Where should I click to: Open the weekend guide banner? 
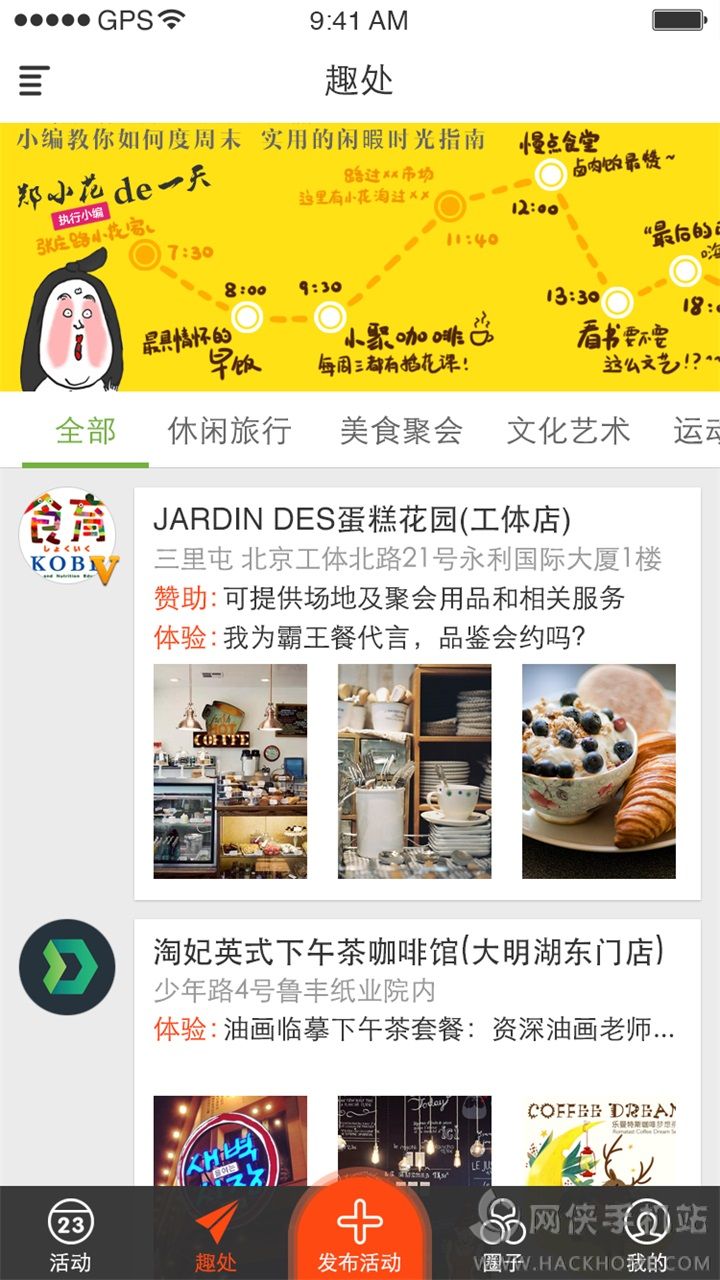pyautogui.click(x=360, y=257)
